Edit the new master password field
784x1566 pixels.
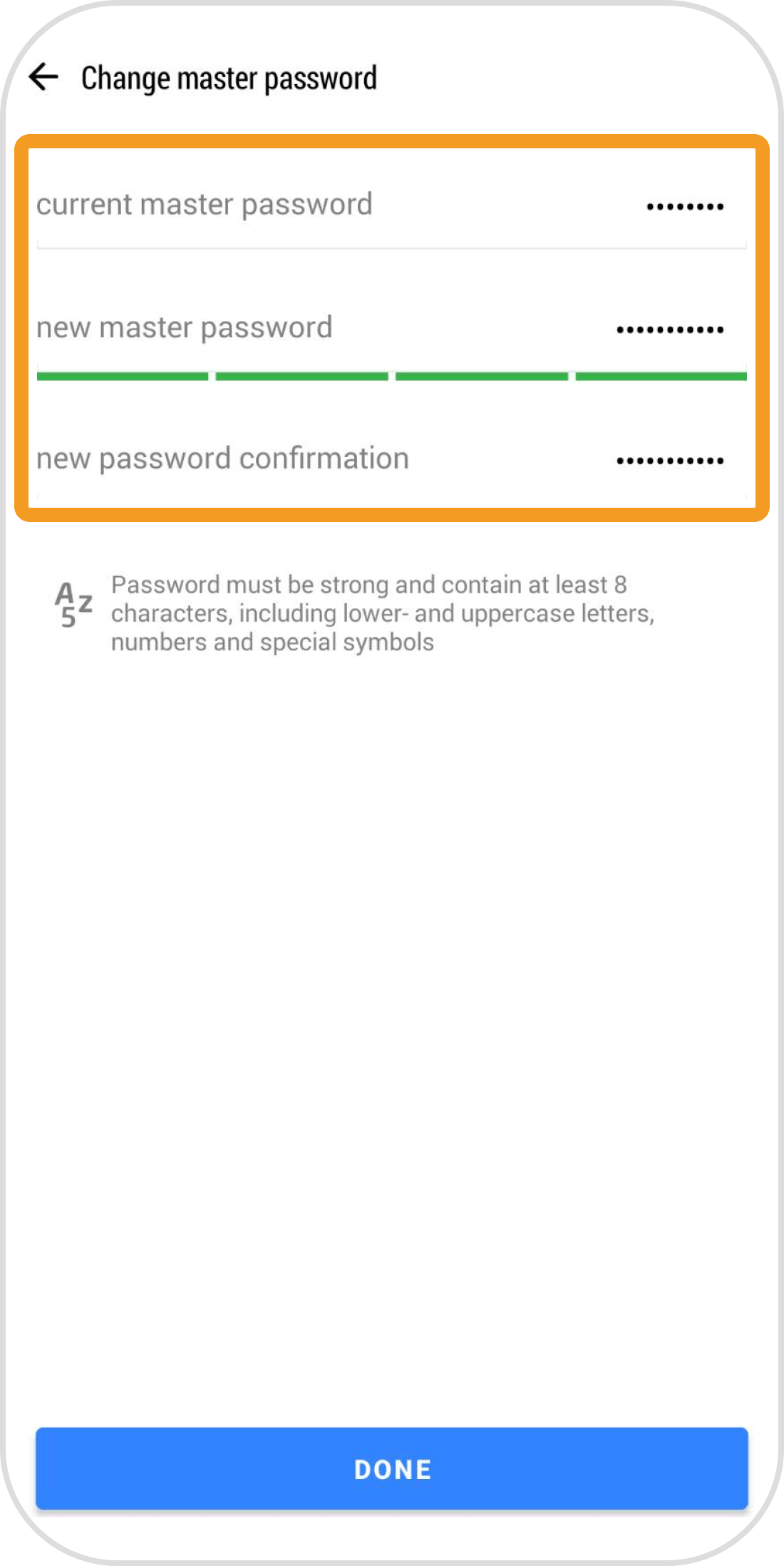point(391,329)
